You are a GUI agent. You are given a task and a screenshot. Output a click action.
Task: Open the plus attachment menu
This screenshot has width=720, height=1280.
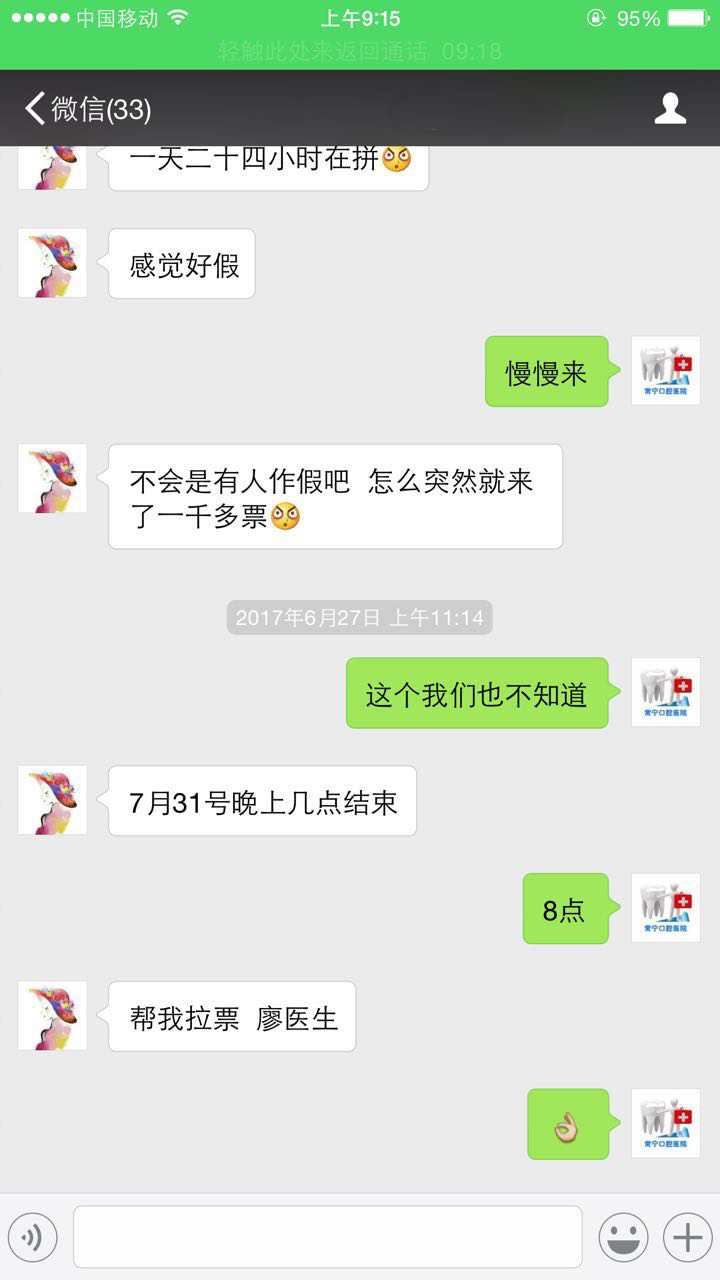click(x=687, y=1238)
